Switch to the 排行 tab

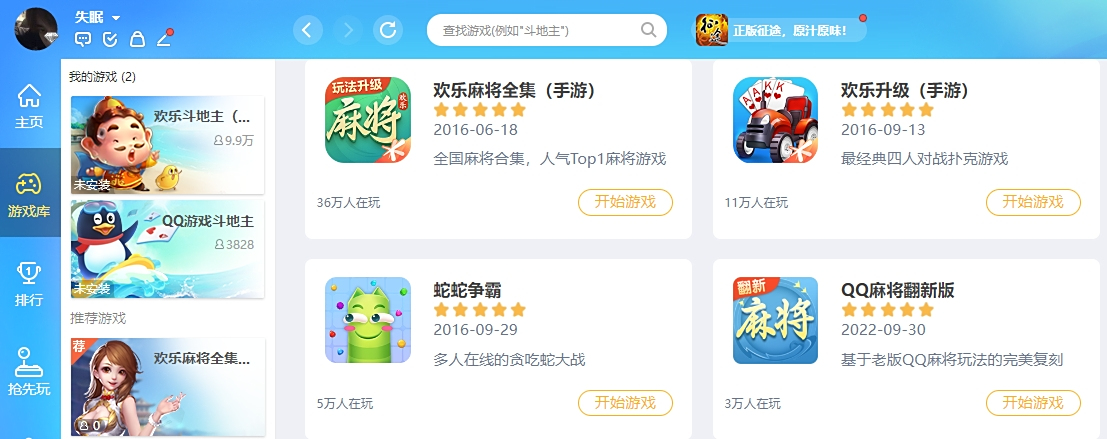coord(30,284)
